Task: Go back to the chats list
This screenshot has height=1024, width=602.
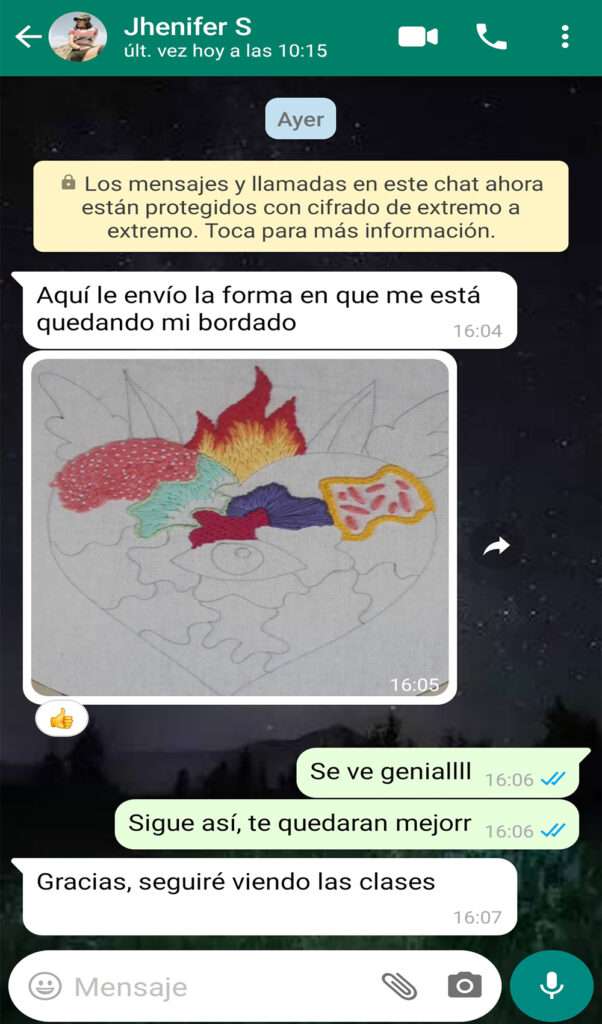Action: (x=28, y=37)
